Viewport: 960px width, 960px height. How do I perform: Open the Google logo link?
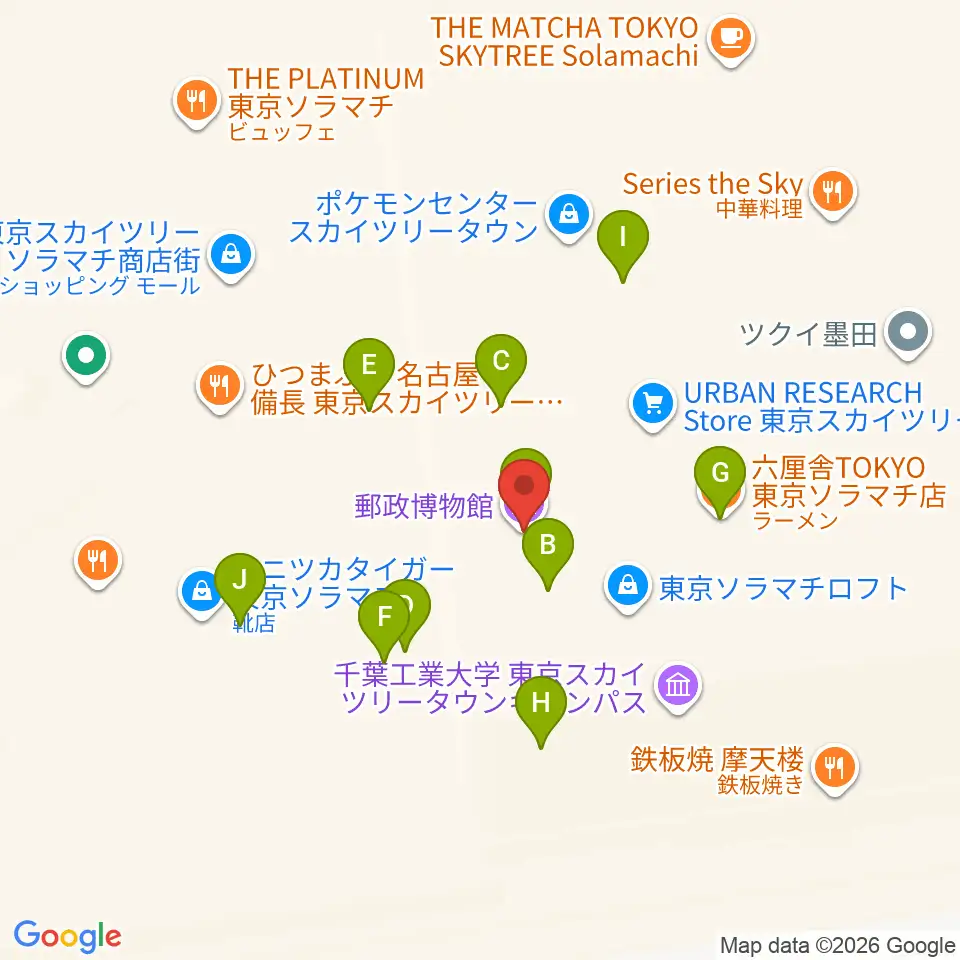pos(67,936)
